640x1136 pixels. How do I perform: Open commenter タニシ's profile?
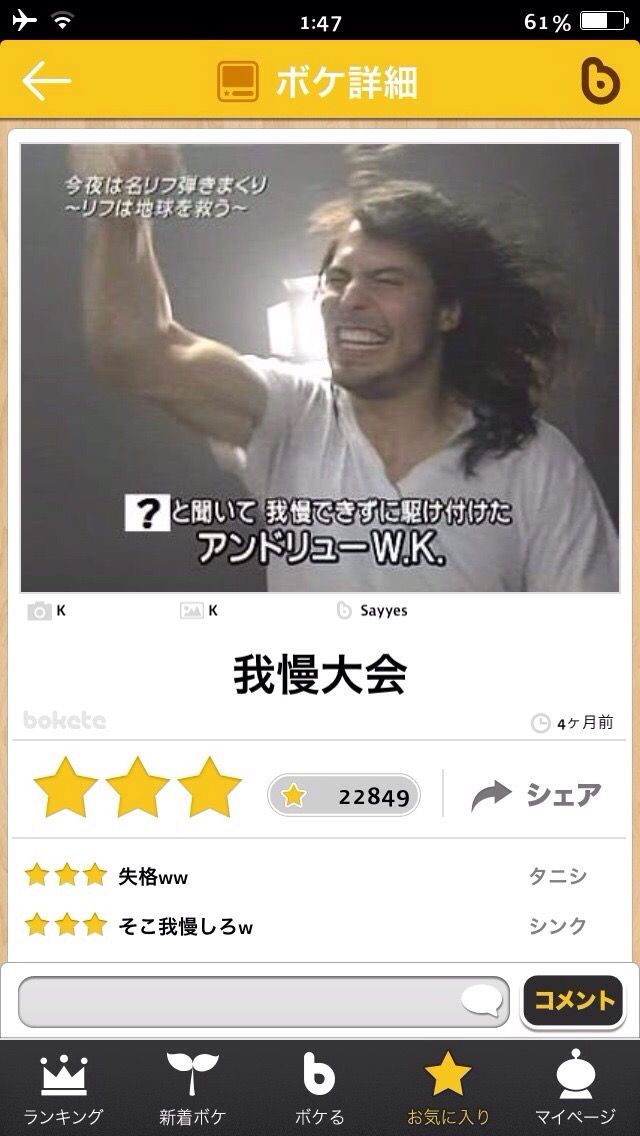click(557, 877)
